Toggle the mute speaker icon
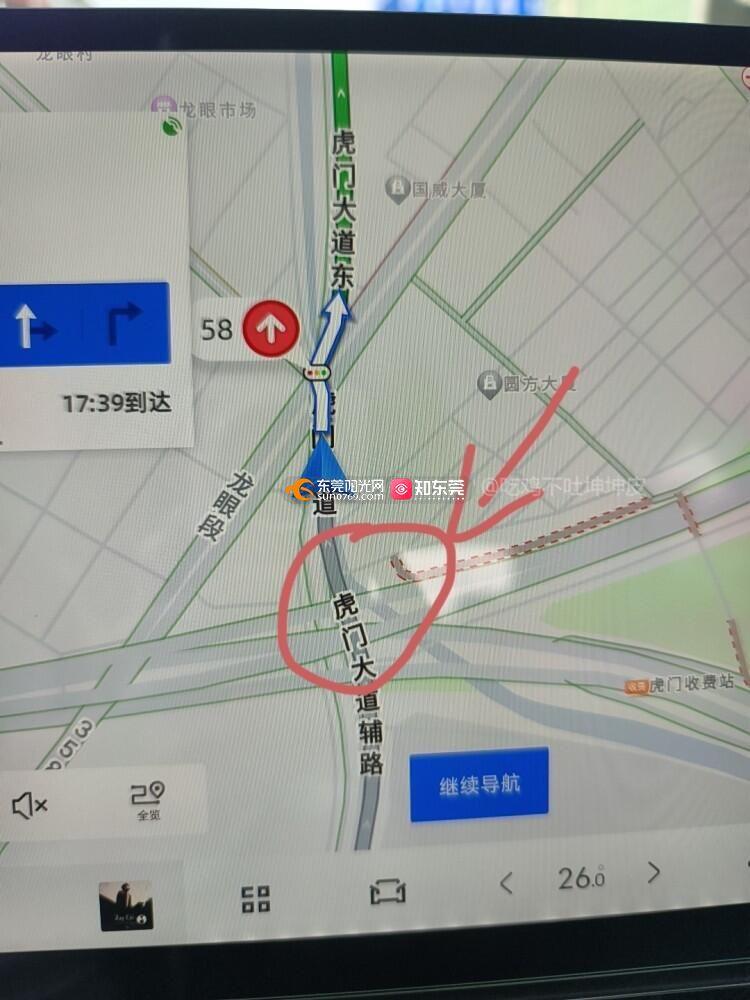The image size is (750, 1000). click(x=30, y=805)
